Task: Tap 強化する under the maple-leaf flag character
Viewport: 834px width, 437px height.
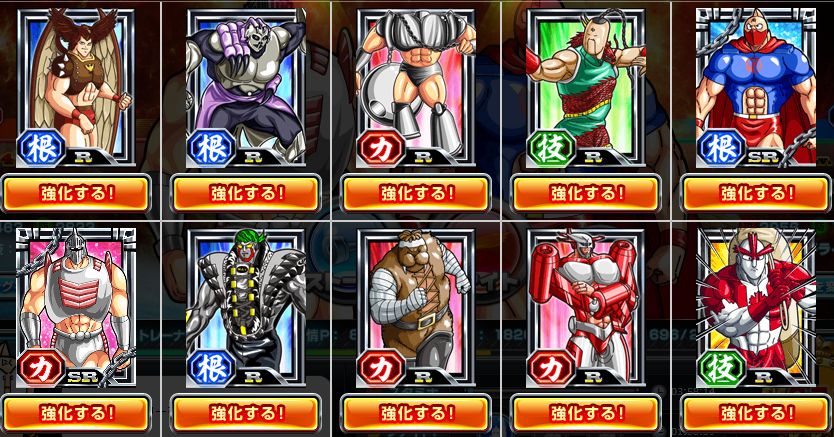Action: click(756, 412)
